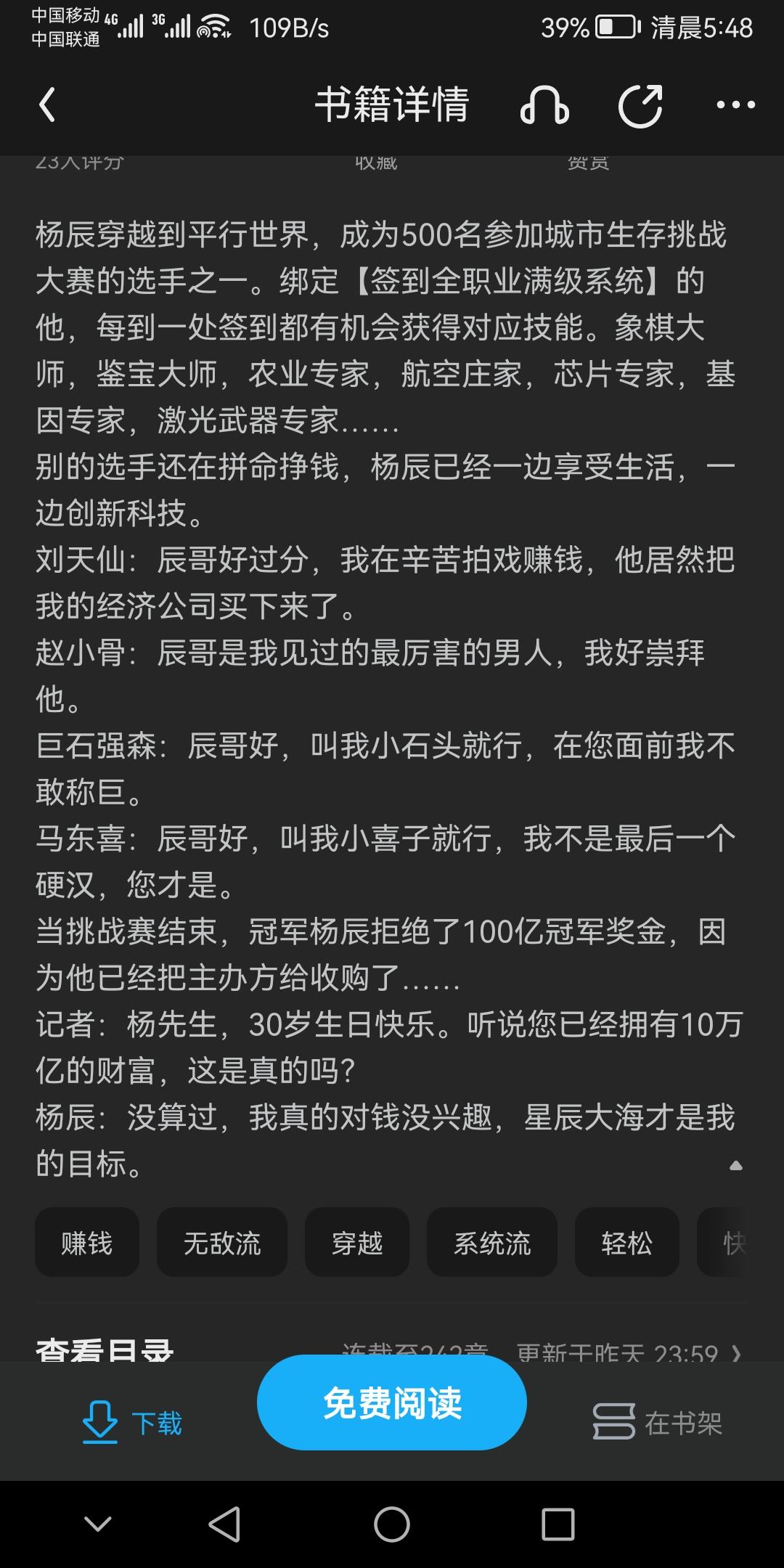Viewport: 784px width, 1568px height.
Task: Select the 无敌流 tag
Action: [x=222, y=1243]
